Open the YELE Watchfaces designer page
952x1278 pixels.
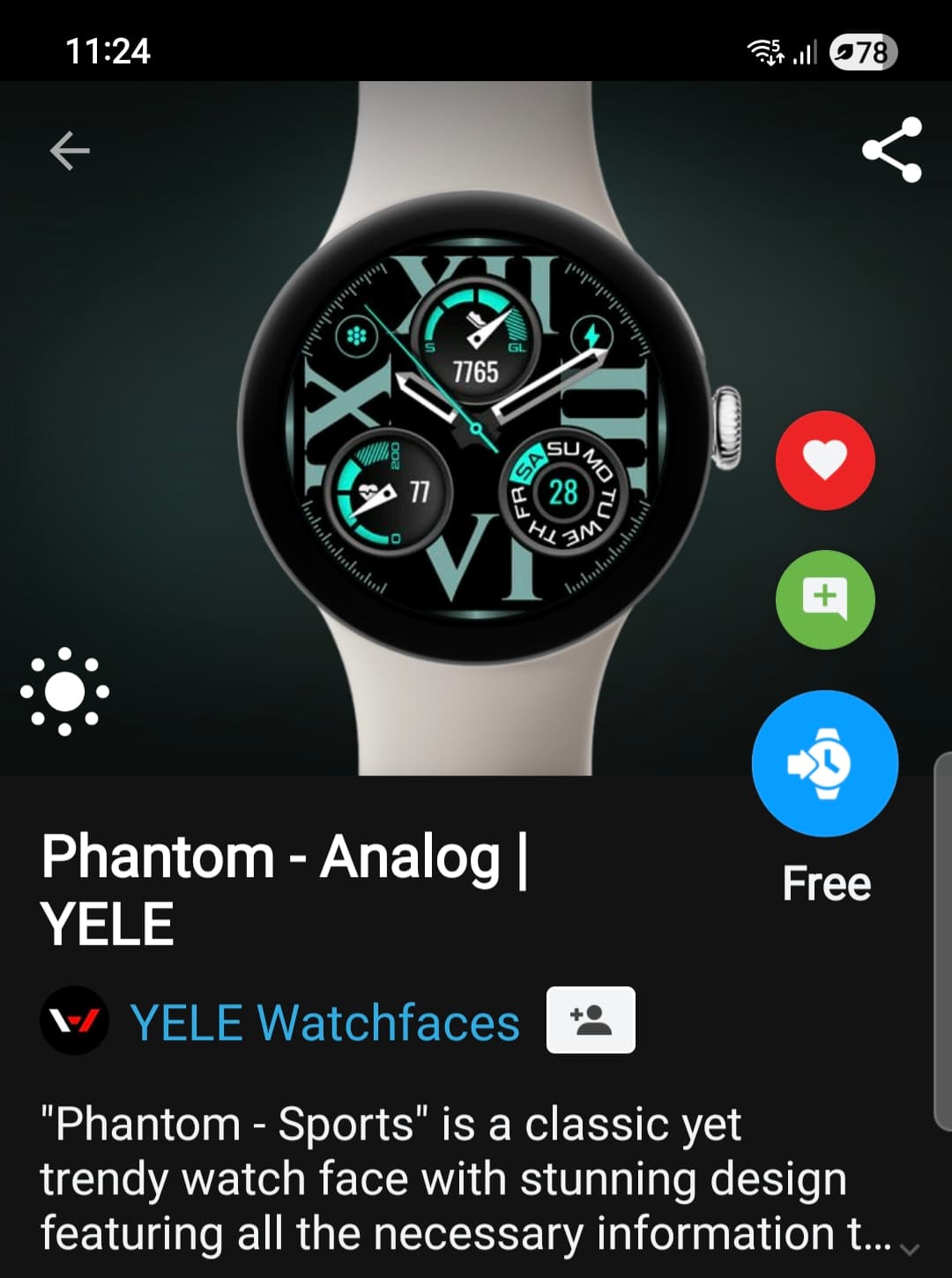(x=324, y=1022)
